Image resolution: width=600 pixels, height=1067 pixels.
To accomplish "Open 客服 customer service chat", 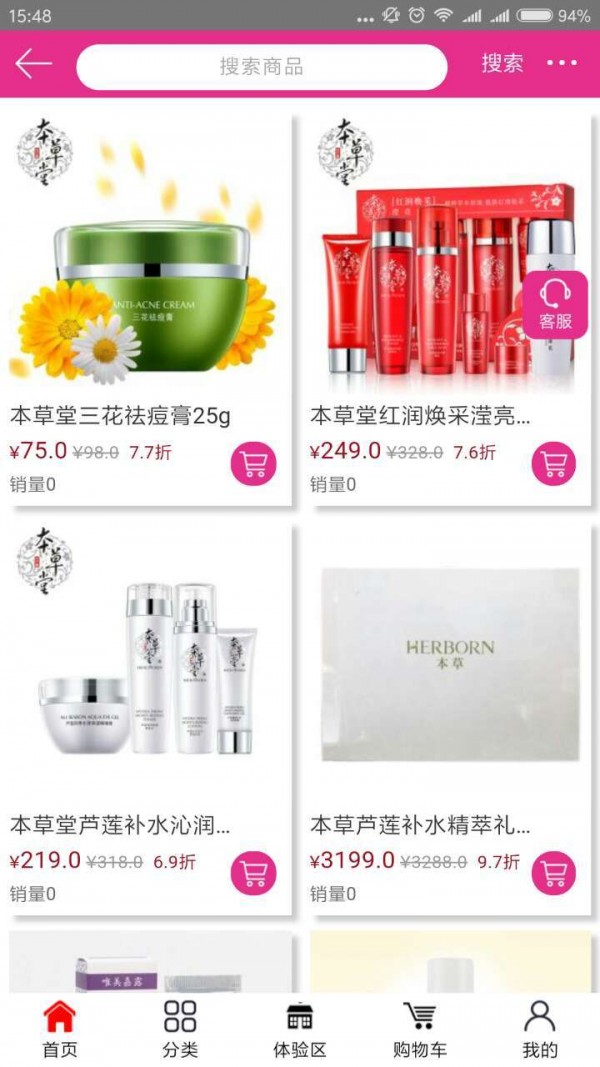I will click(x=555, y=304).
